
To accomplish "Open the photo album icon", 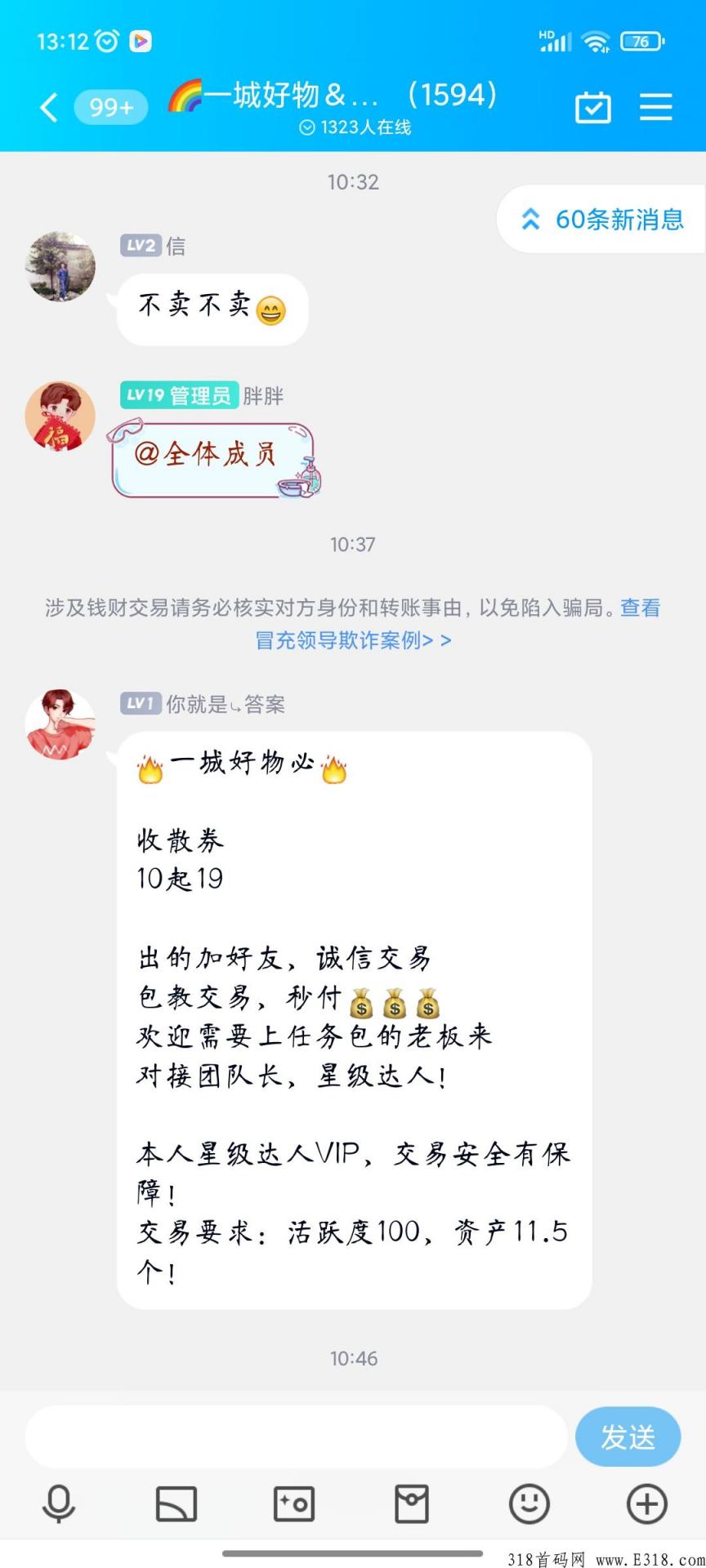I will pos(176,1503).
